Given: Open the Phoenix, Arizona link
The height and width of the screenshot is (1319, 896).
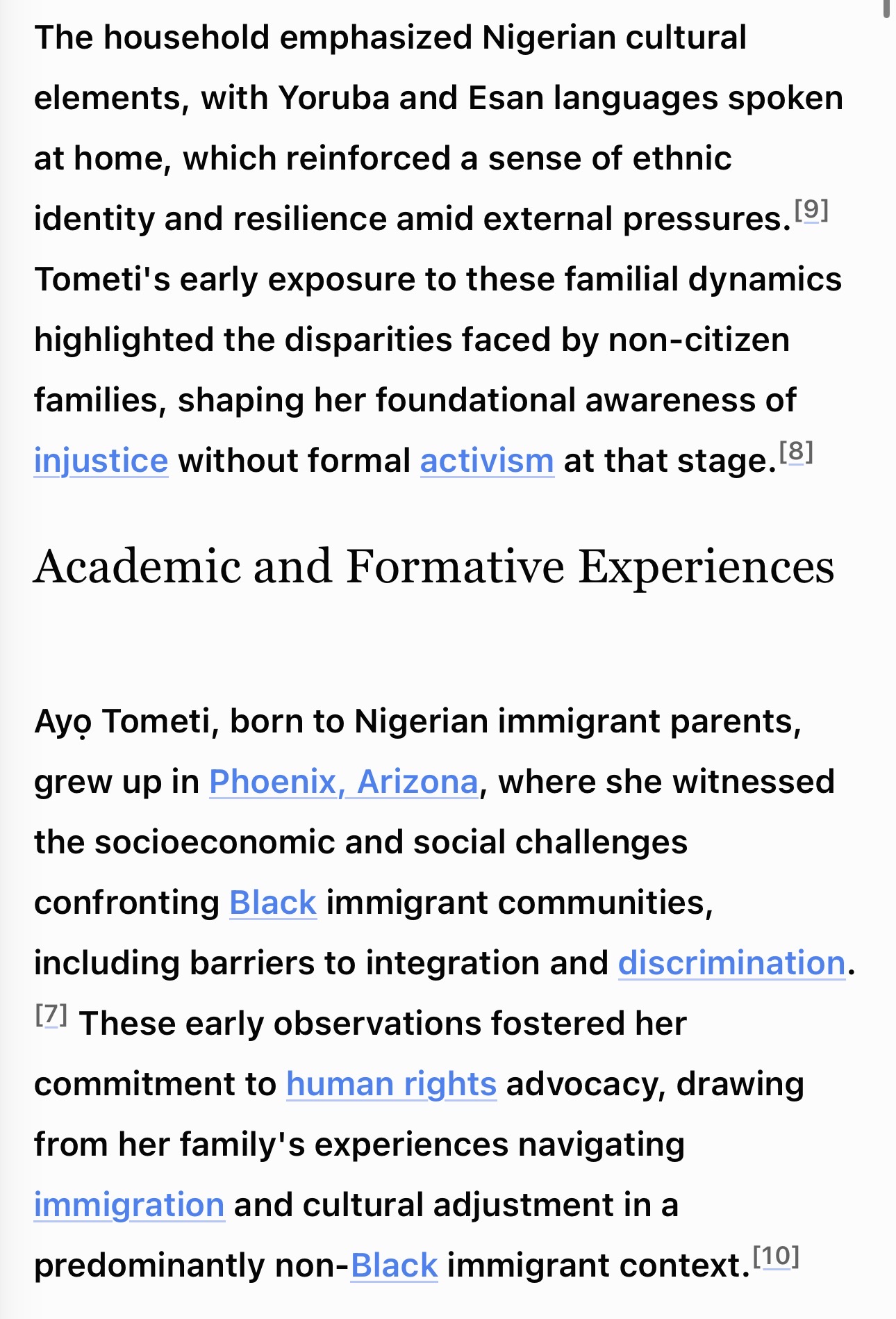Looking at the screenshot, I should 344,782.
